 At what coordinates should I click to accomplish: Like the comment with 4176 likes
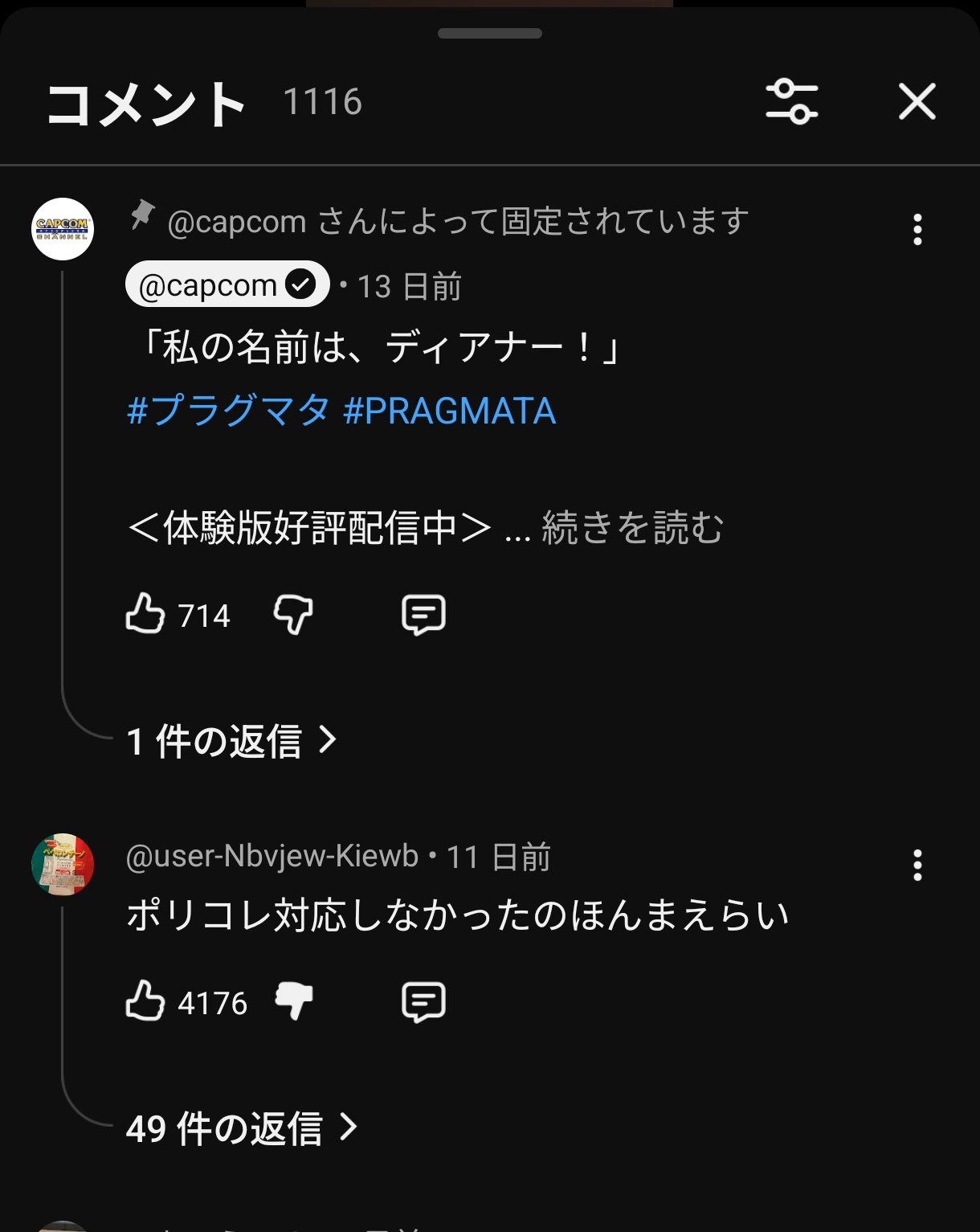(x=145, y=1001)
